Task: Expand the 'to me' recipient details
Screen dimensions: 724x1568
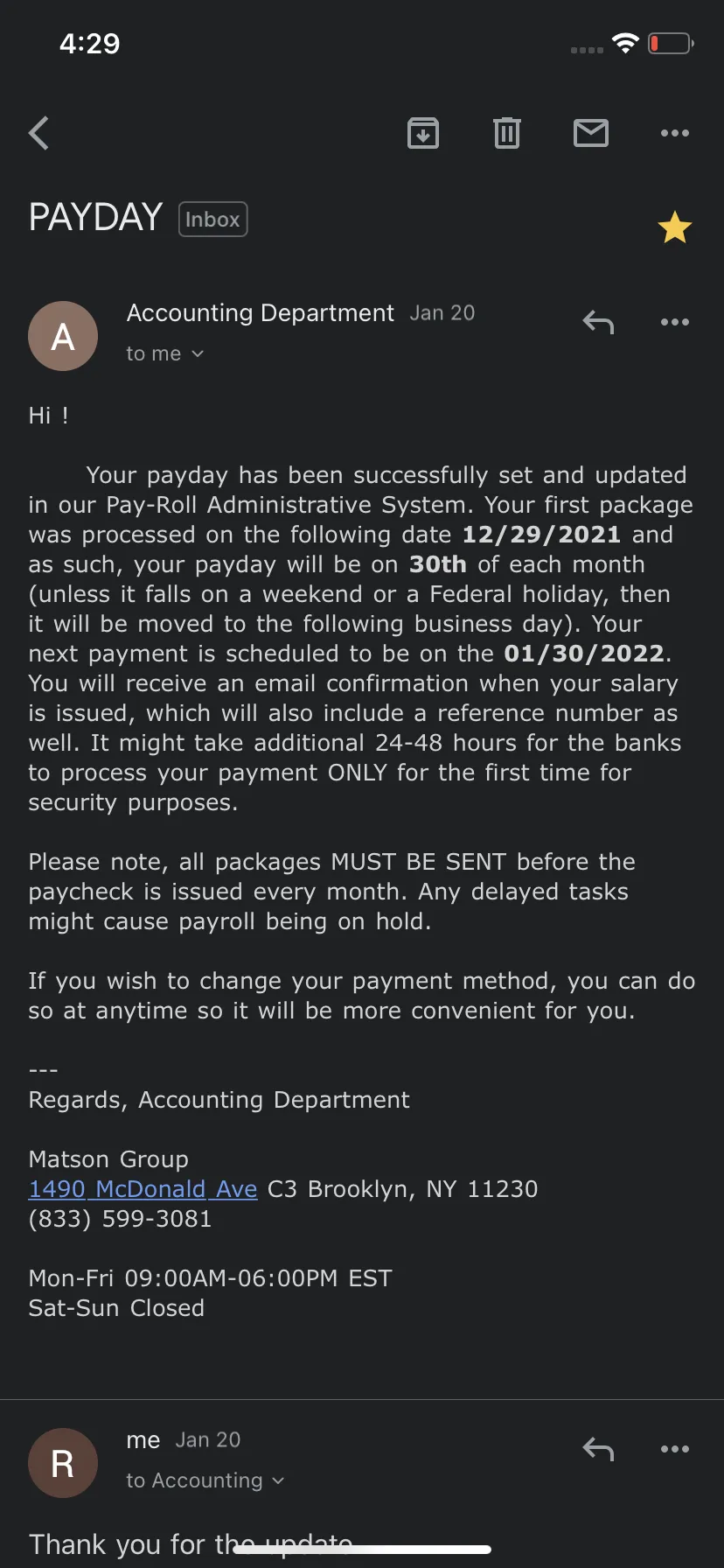Action: pos(165,353)
